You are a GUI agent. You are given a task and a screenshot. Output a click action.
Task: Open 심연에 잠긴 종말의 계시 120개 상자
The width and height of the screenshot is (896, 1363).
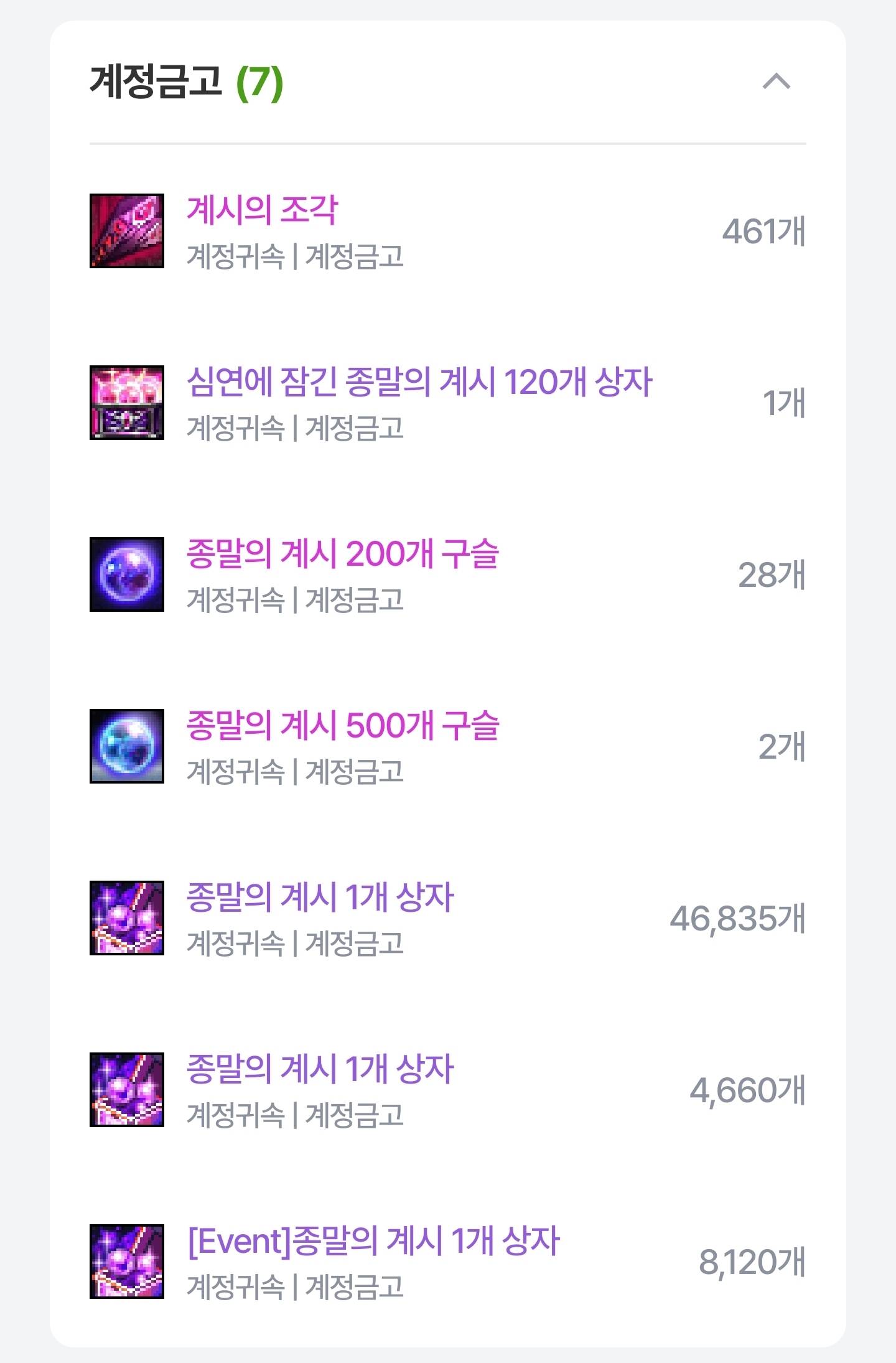(x=419, y=382)
